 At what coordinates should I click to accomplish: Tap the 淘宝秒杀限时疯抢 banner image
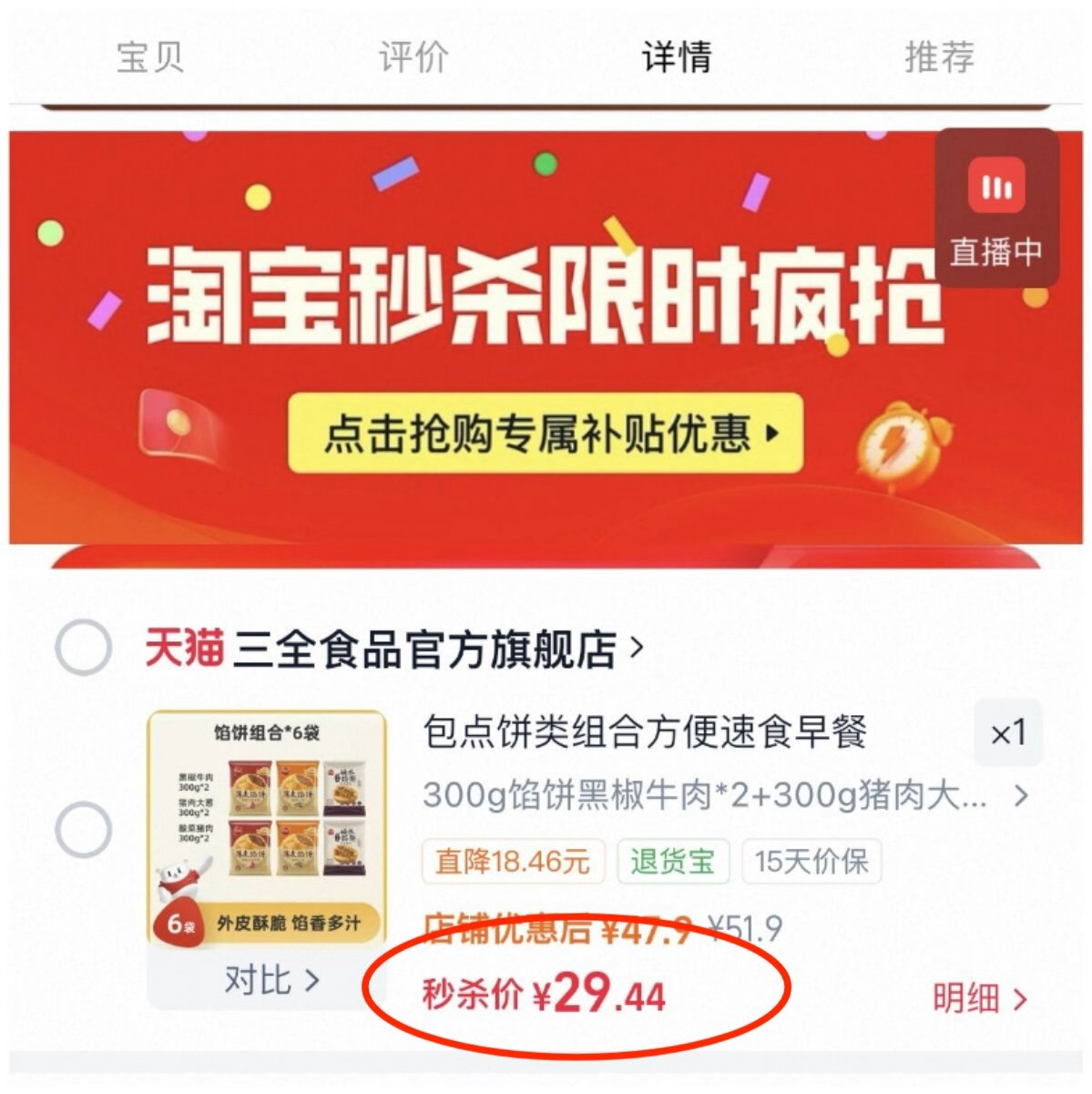click(x=474, y=301)
